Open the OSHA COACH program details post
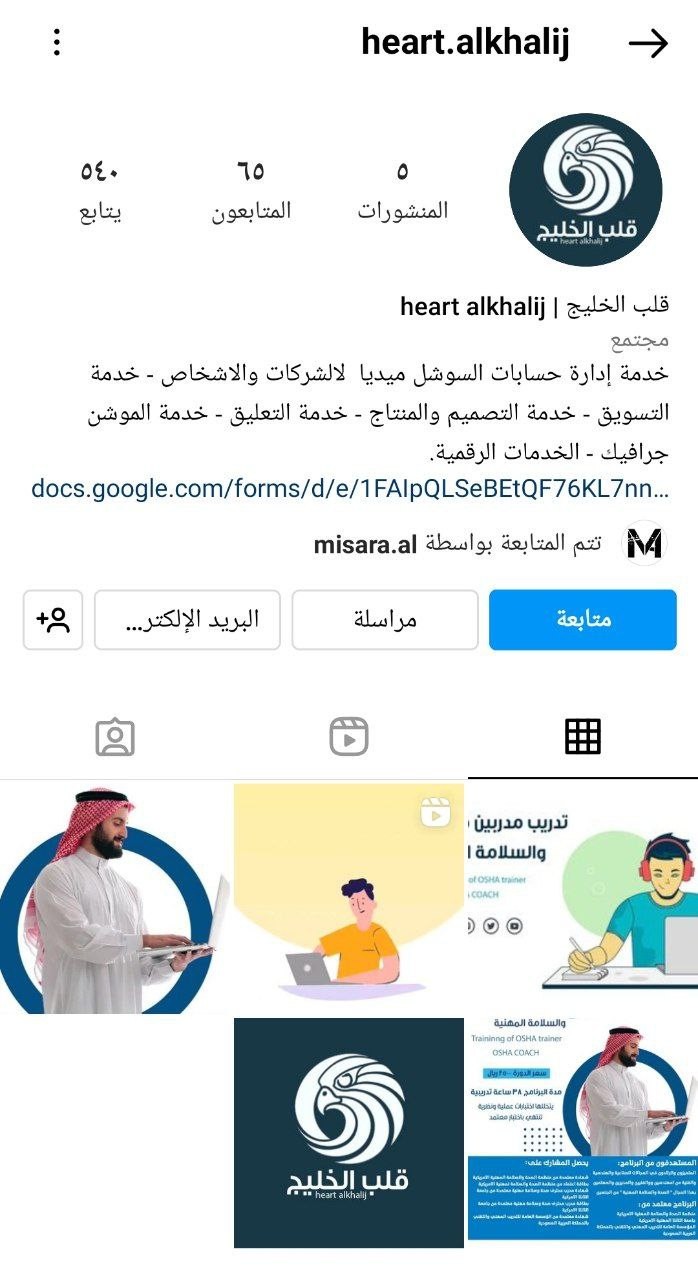 582,1132
